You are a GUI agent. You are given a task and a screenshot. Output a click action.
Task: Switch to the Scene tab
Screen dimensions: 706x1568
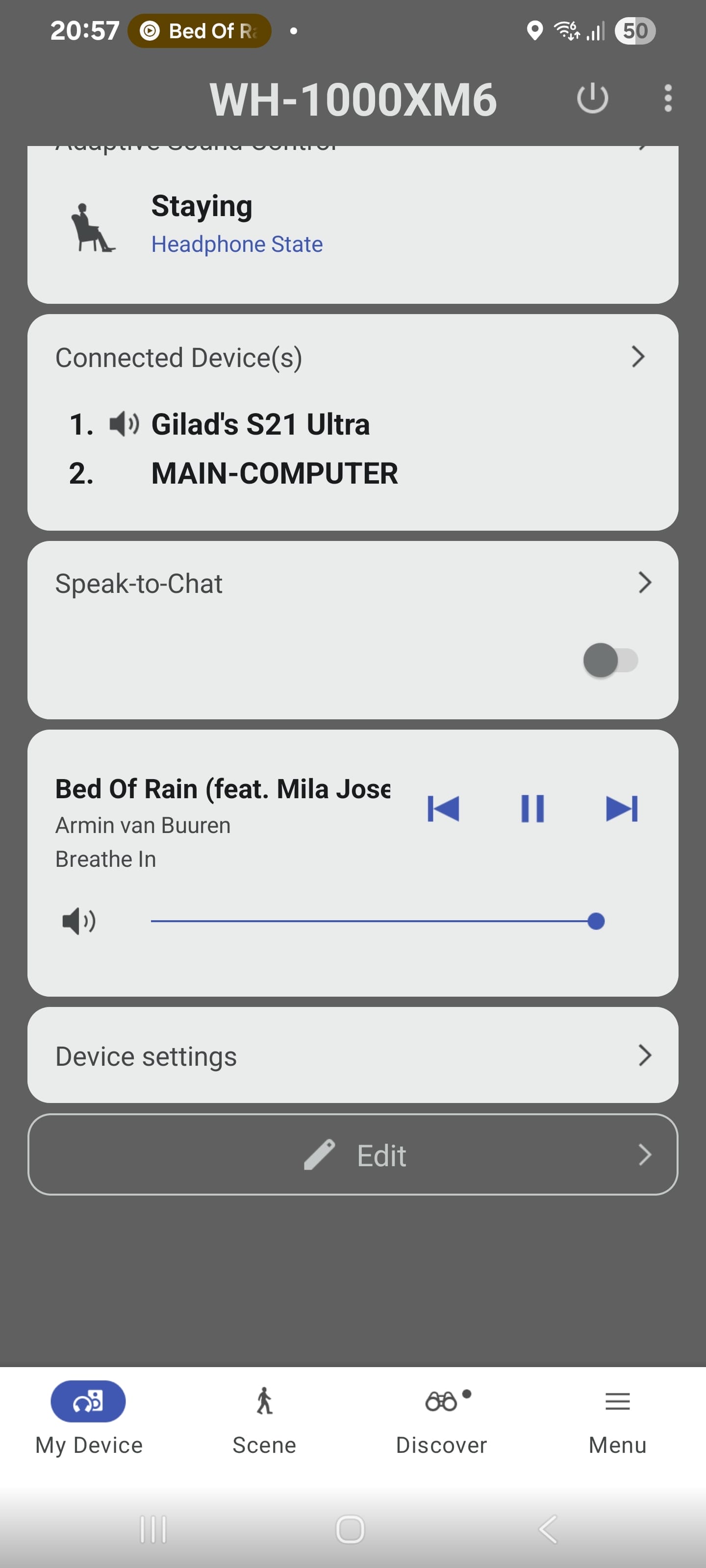264,1420
